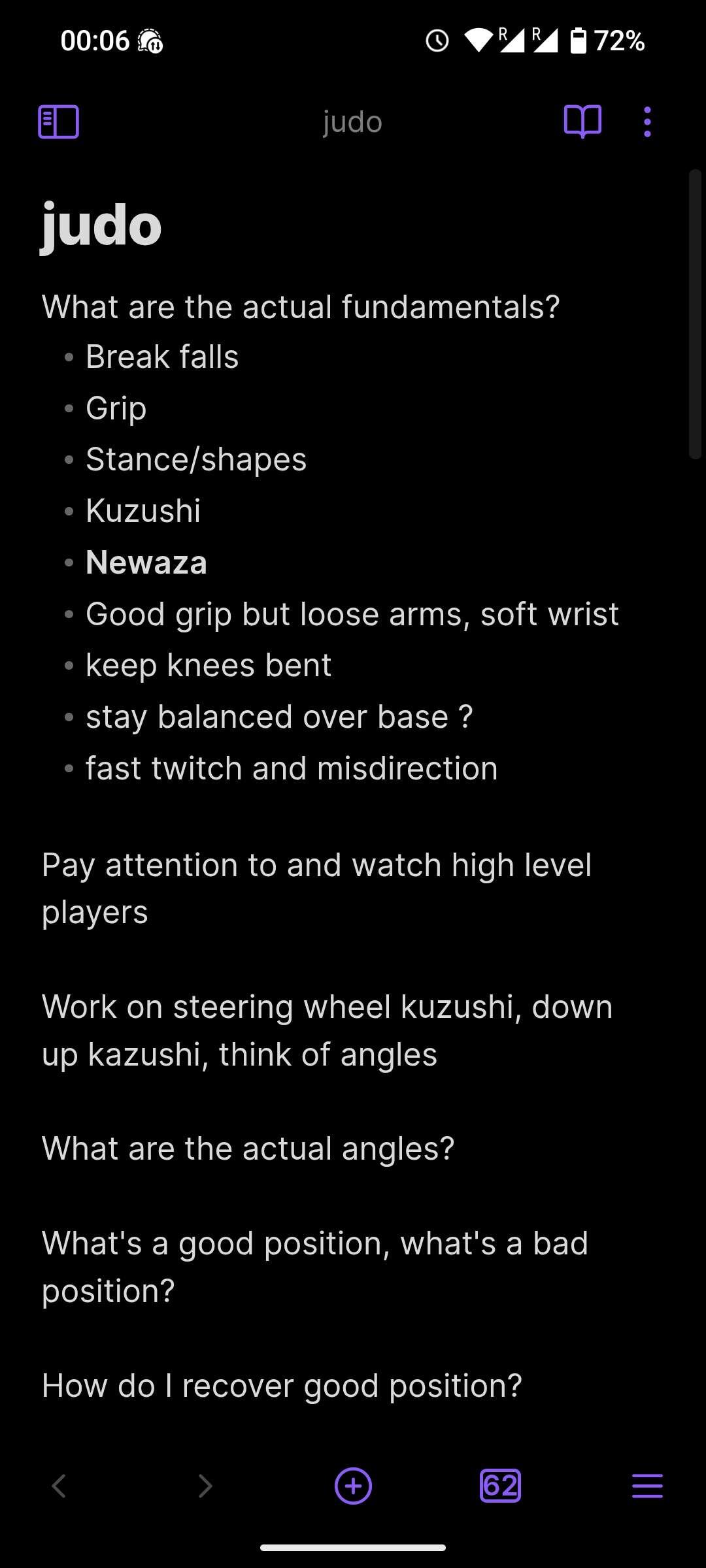706x1568 pixels.
Task: Open the three-dot more options menu
Action: click(x=647, y=122)
